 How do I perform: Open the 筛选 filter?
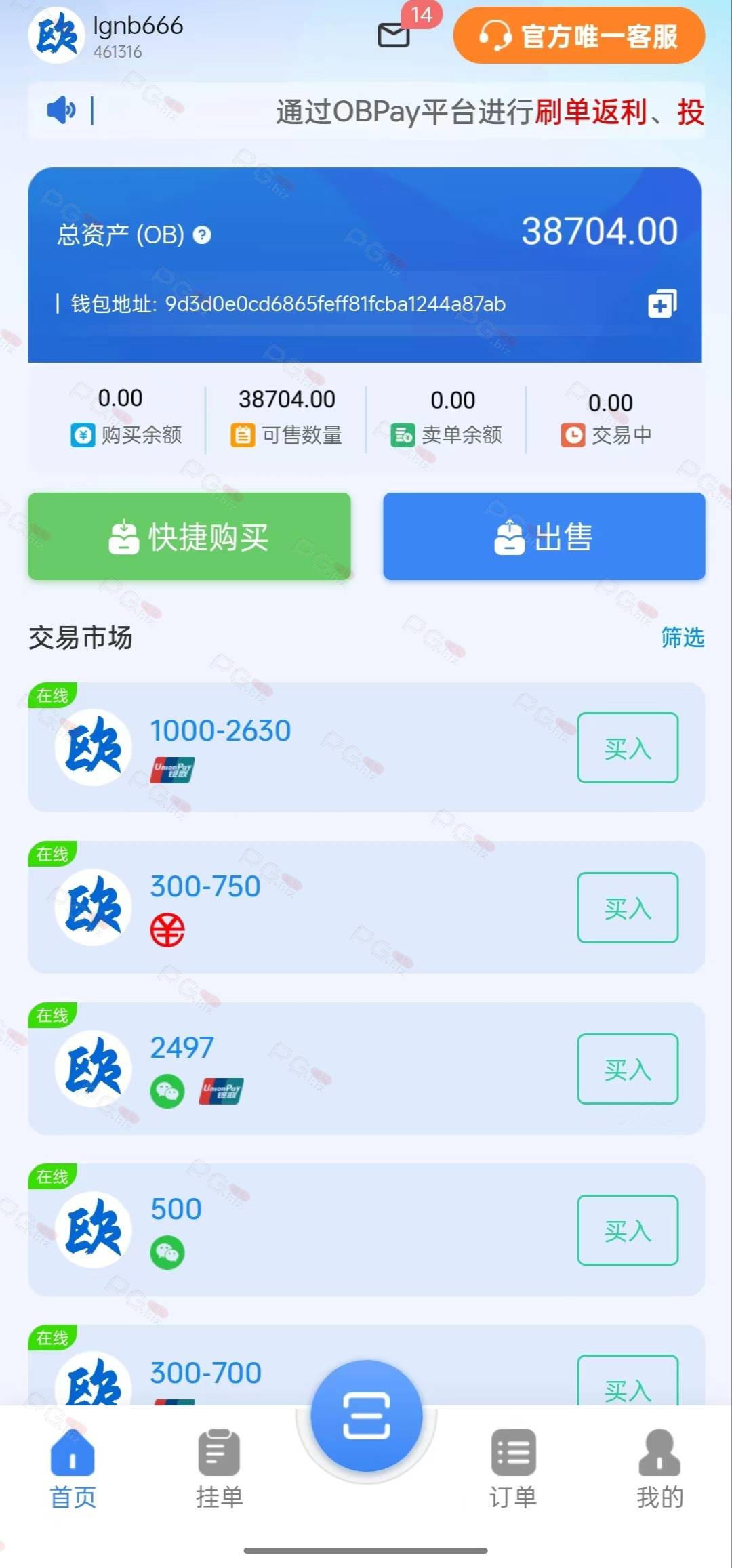(683, 637)
